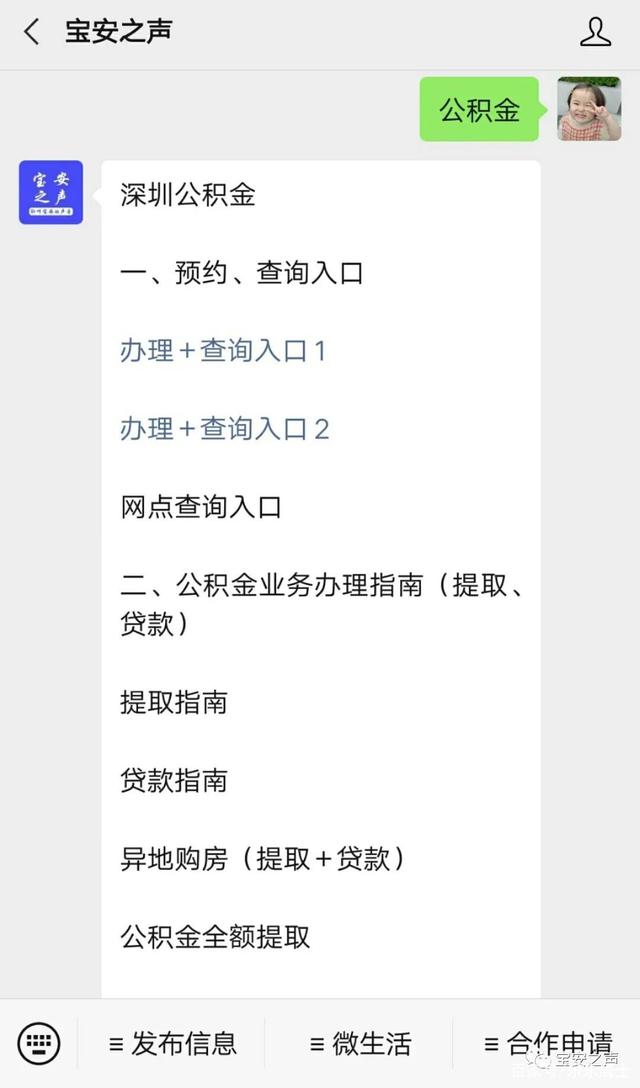Tap my own avatar photo
Image resolution: width=640 pixels, height=1088 pixels.
[x=589, y=109]
